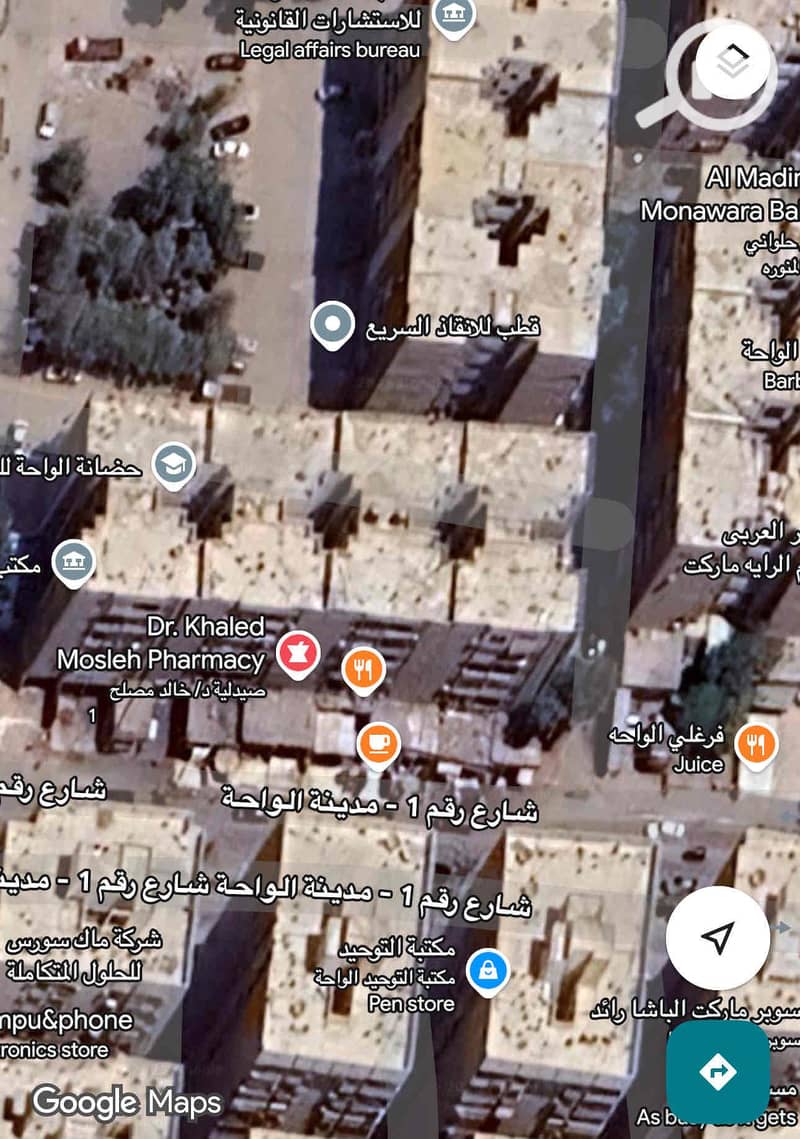Select the مكتبة التوحيد Pen store pin

click(x=488, y=969)
